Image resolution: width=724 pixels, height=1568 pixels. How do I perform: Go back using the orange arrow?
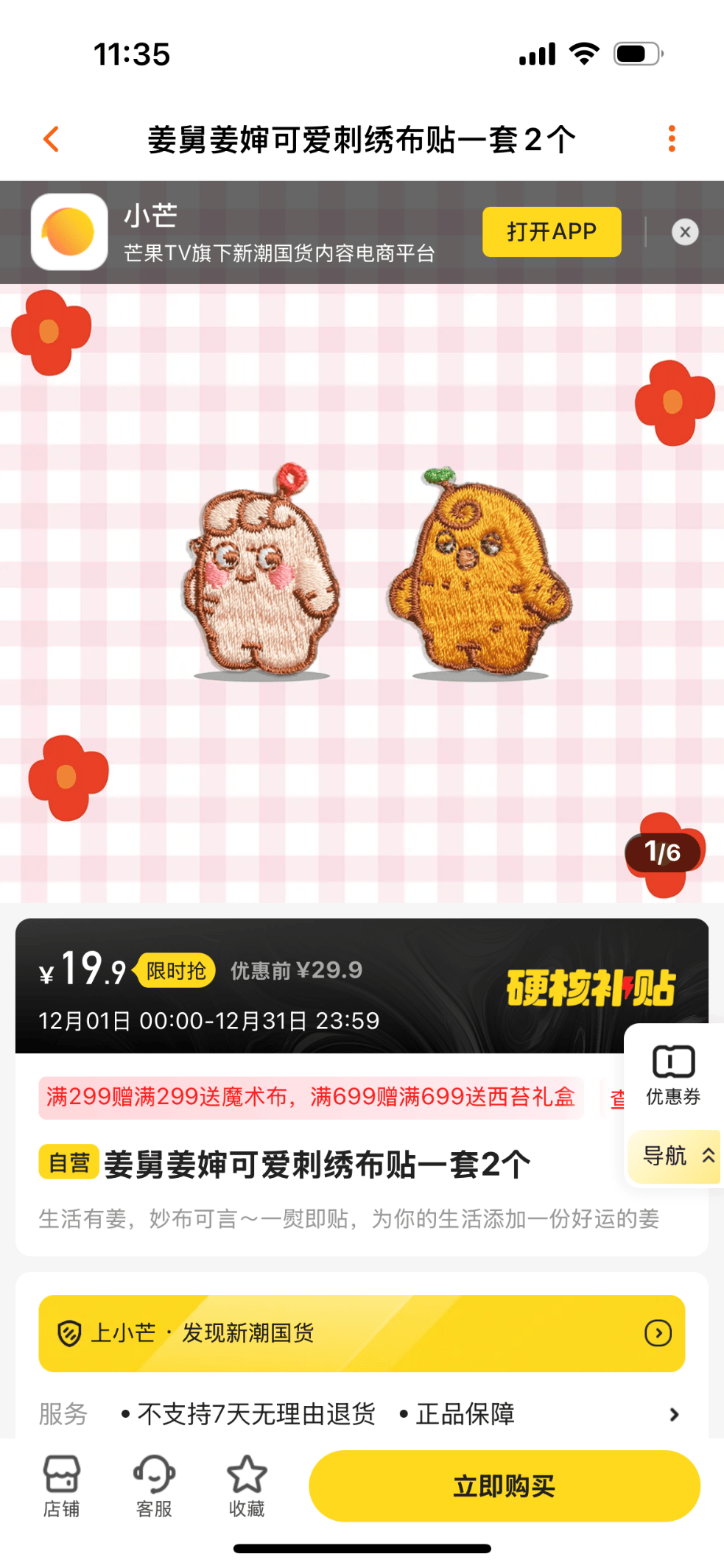pos(51,138)
